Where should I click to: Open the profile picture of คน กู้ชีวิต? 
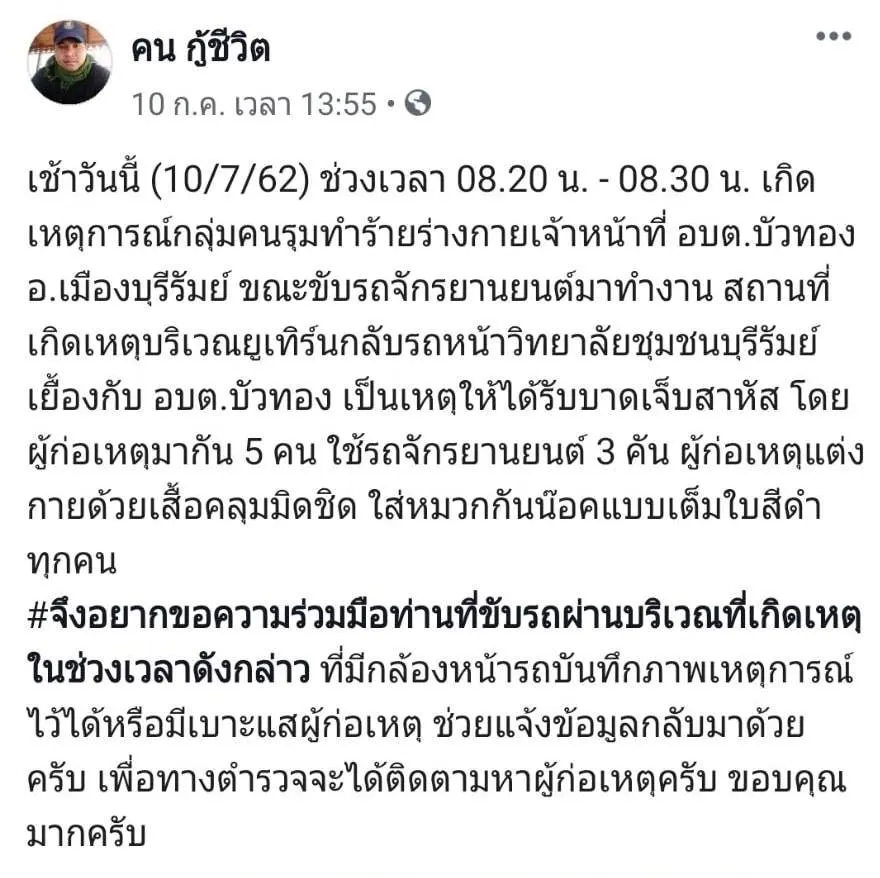(x=69, y=62)
